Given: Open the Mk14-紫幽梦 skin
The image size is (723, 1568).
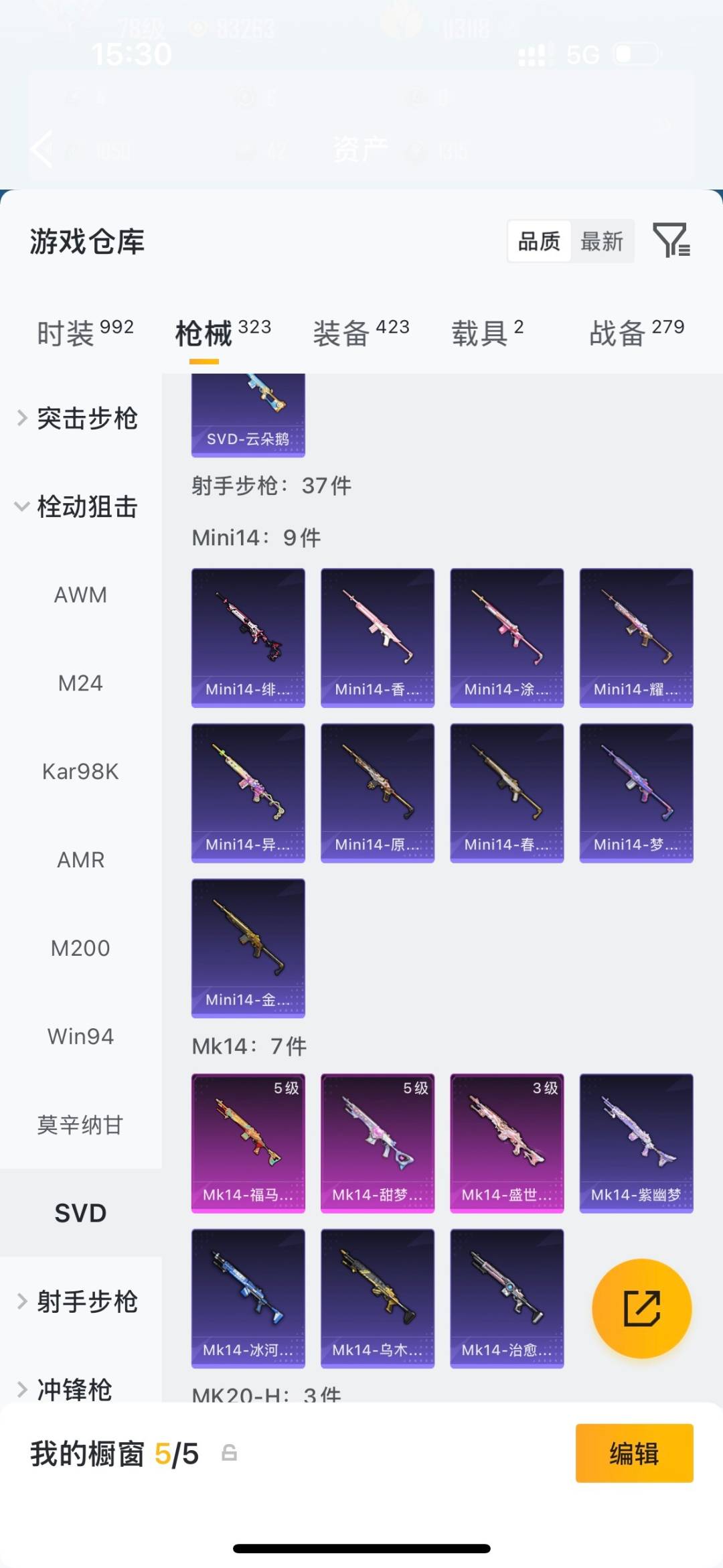Looking at the screenshot, I should coord(635,1143).
